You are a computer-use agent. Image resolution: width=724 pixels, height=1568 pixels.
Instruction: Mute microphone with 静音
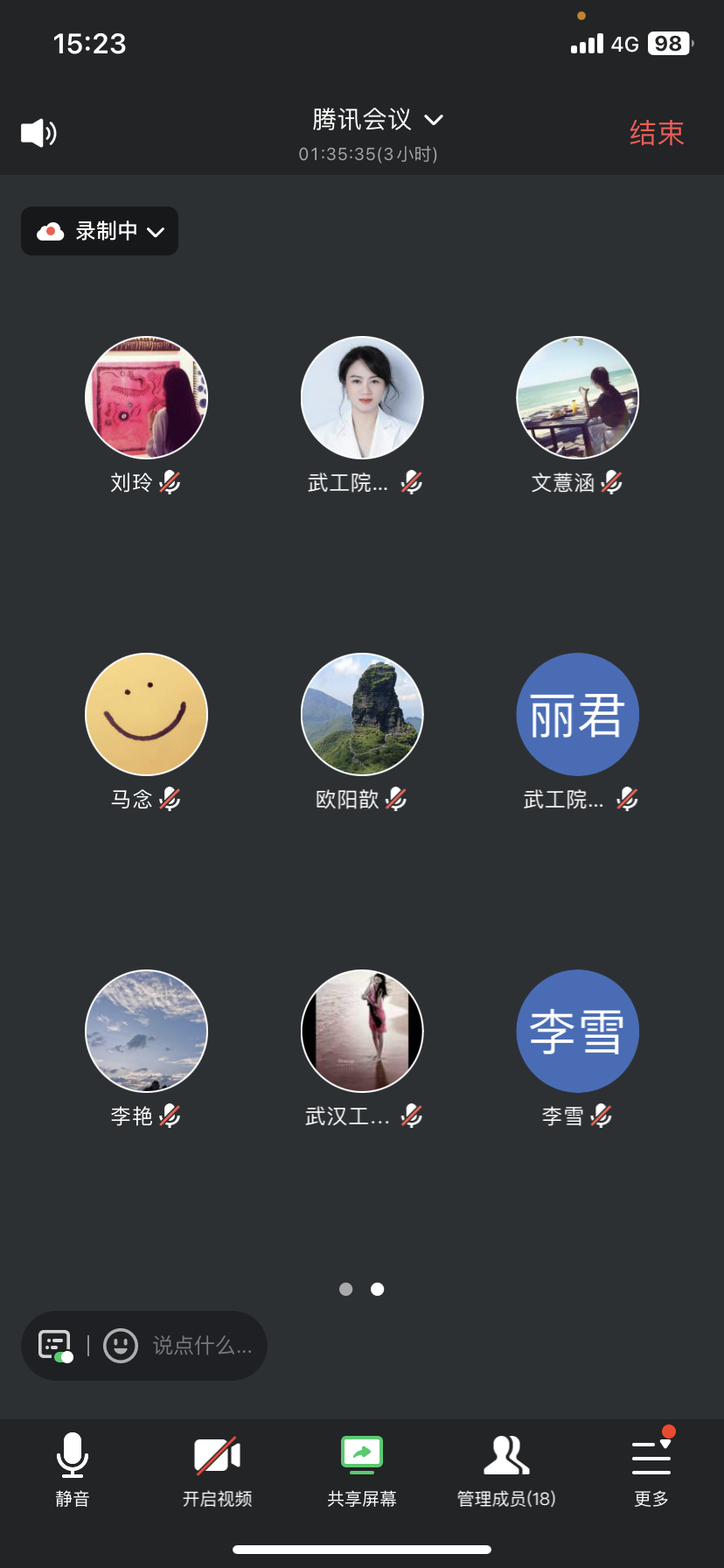click(x=73, y=1469)
